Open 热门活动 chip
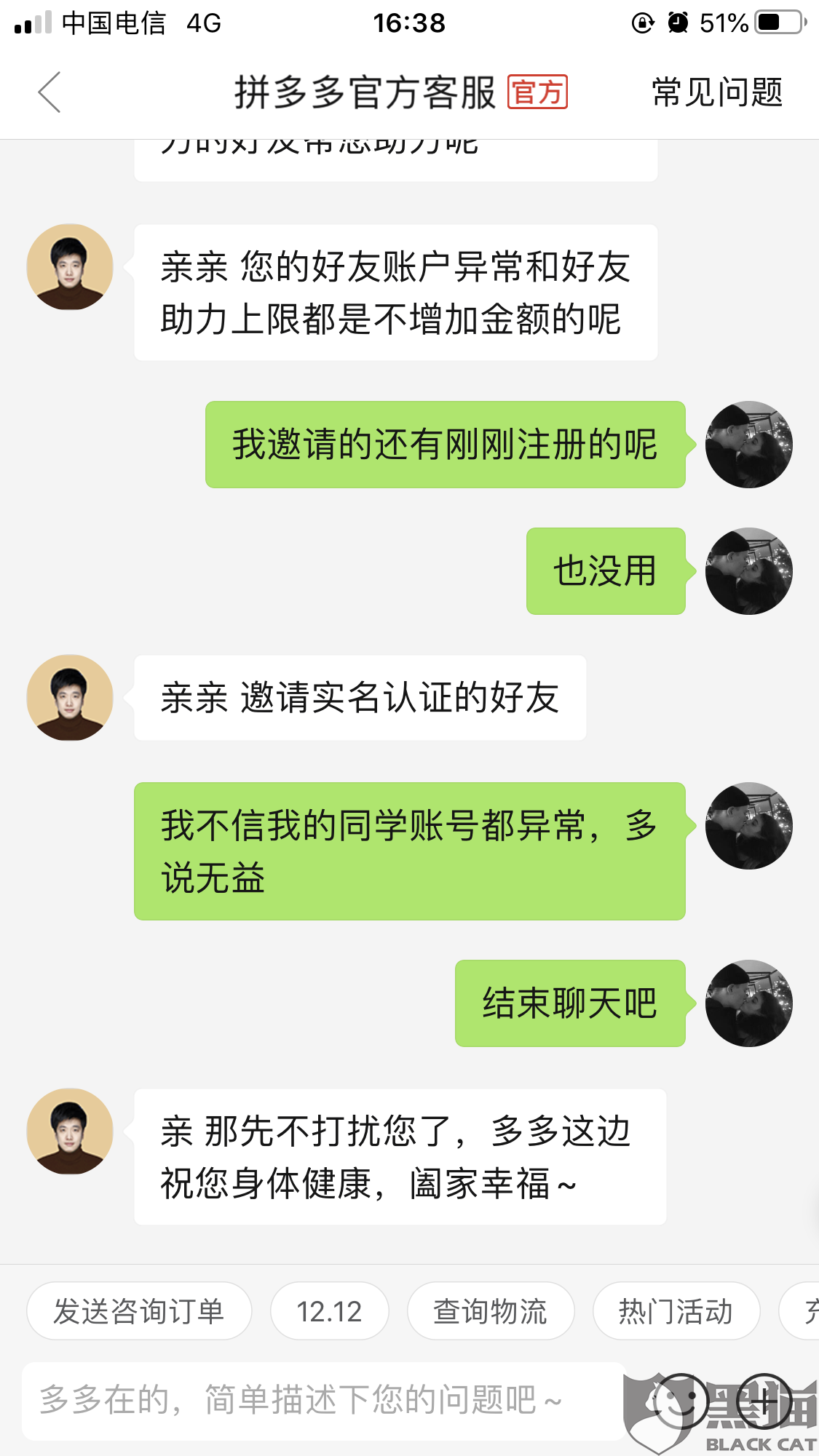819x1456 pixels. [676, 1311]
